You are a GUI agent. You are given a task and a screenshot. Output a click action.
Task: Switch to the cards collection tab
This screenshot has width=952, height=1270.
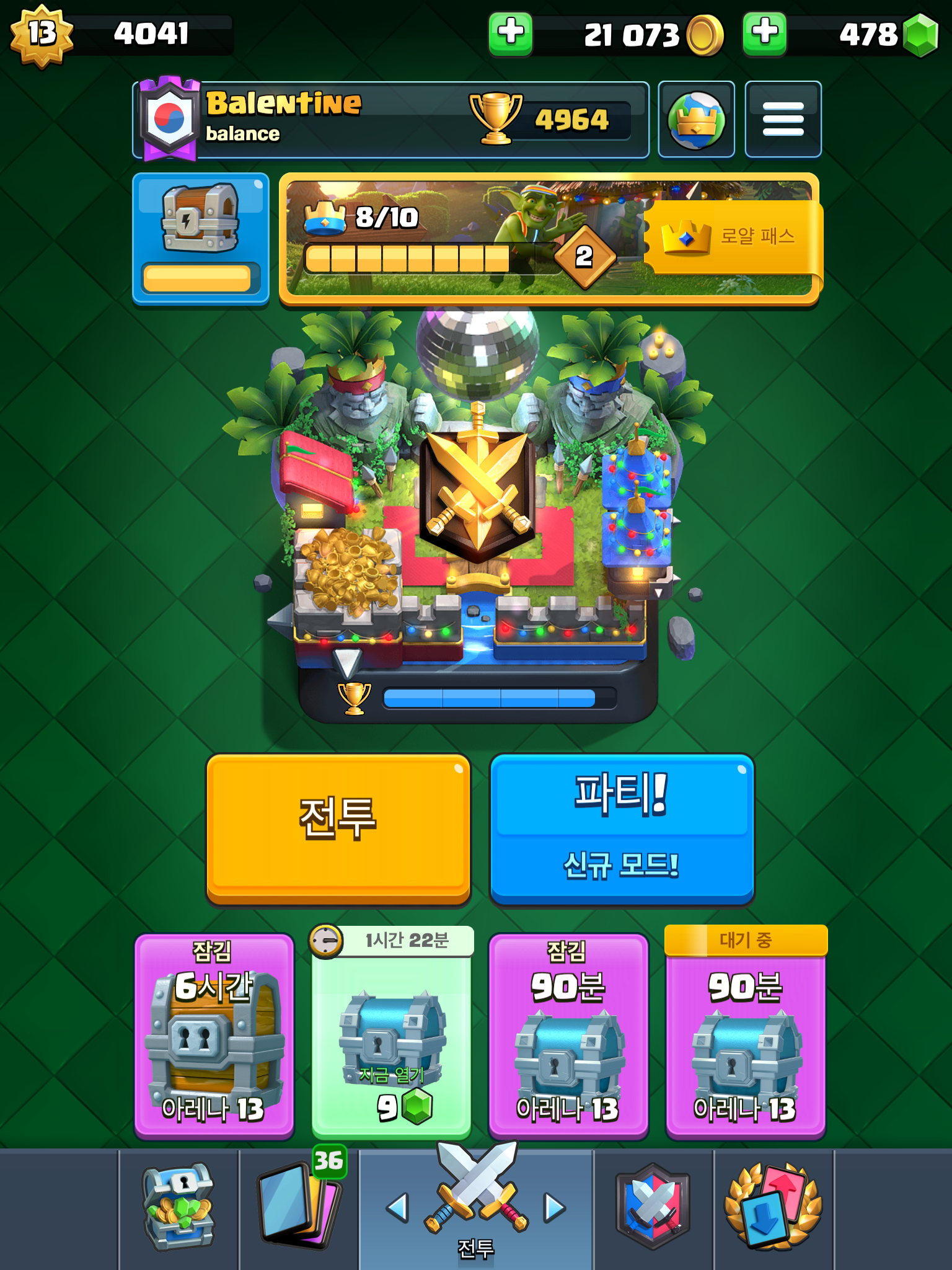pyautogui.click(x=299, y=1208)
